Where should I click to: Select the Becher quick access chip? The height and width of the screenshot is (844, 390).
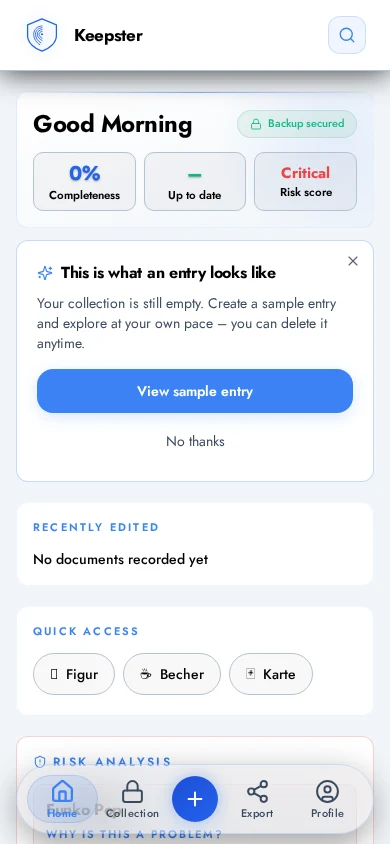tap(172, 674)
